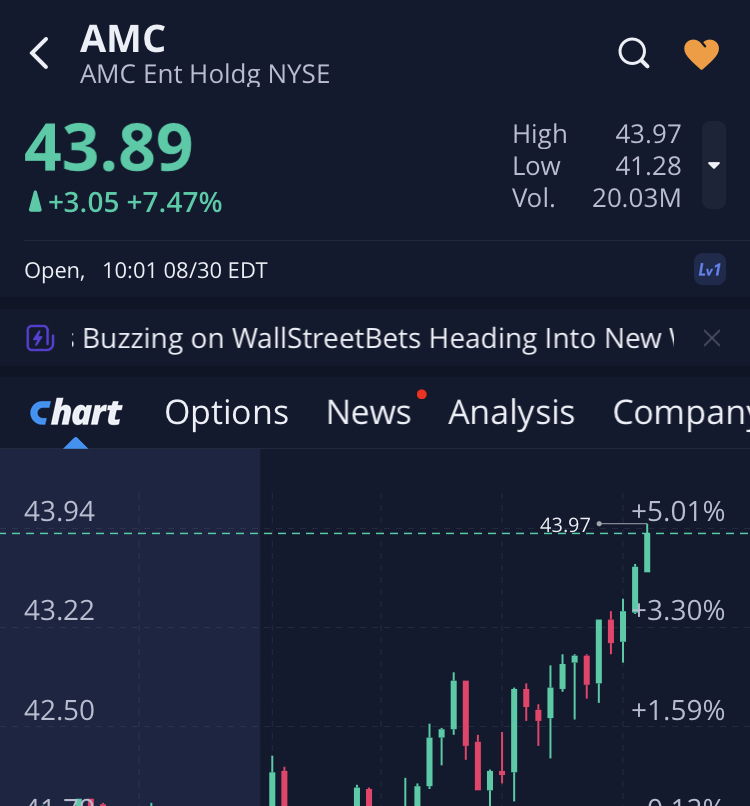Go back using the arrow
The image size is (750, 806).
39,53
